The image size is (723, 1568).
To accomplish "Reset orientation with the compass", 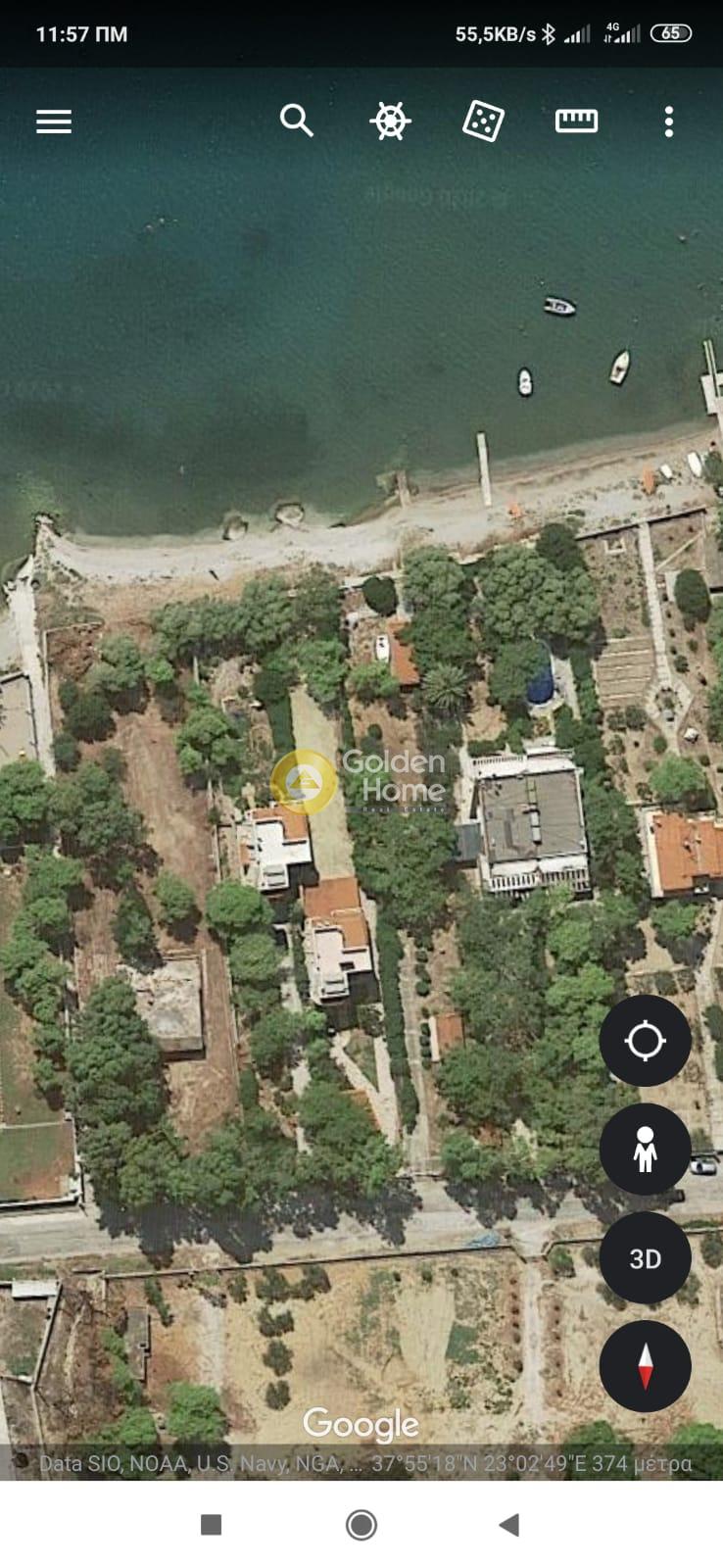I will pyautogui.click(x=645, y=1366).
